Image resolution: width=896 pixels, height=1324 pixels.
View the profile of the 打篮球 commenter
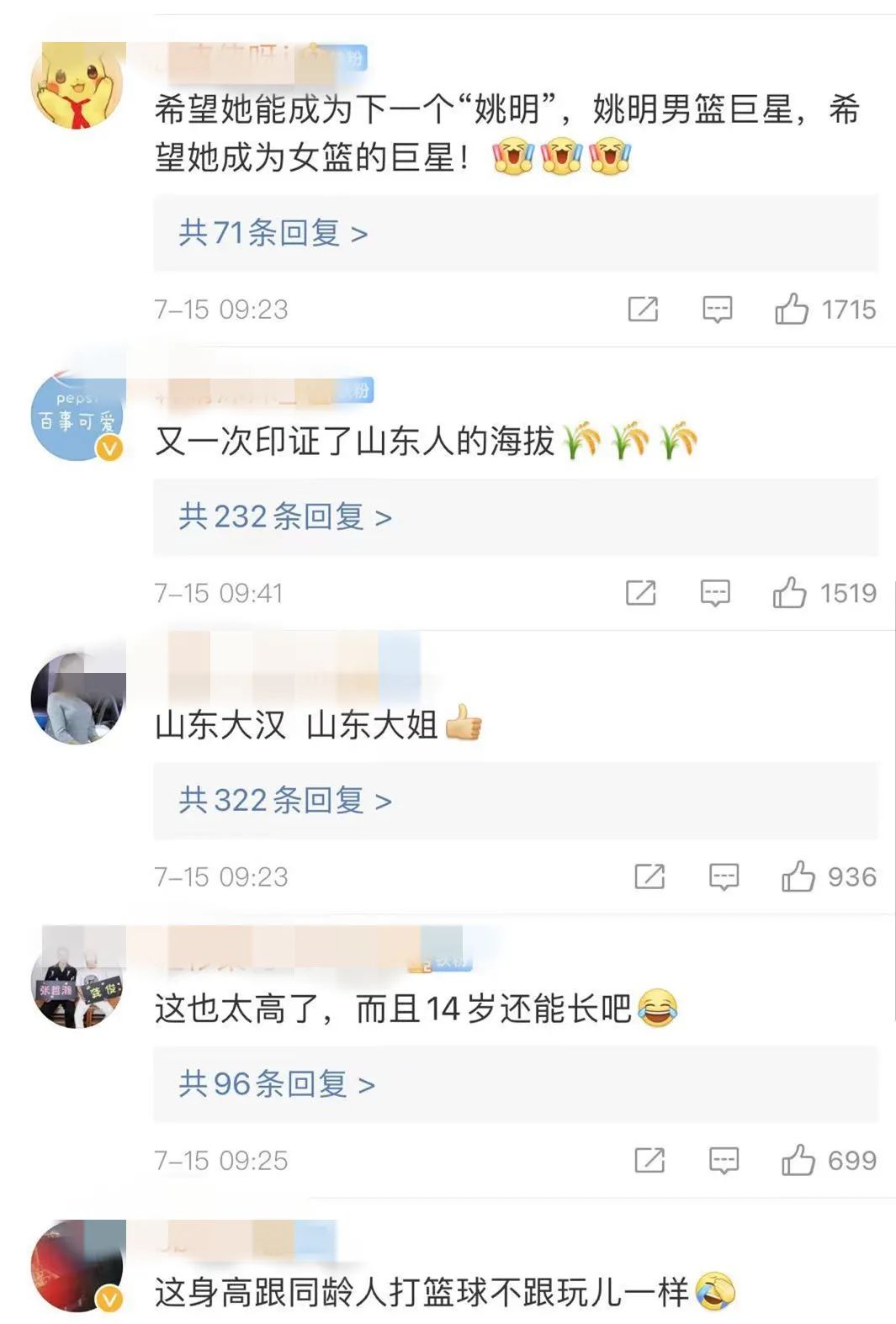(x=77, y=1268)
